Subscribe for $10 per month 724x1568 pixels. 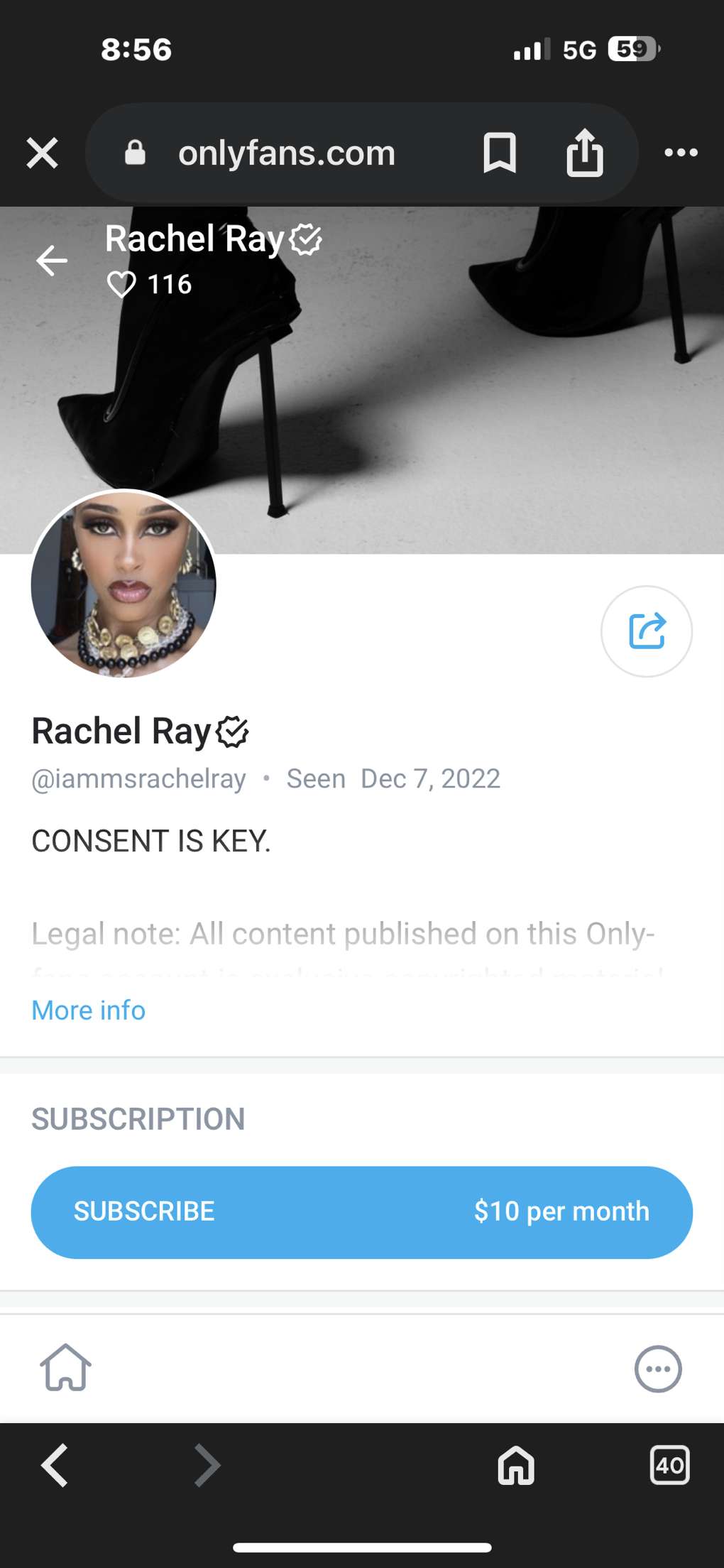[x=361, y=1212]
